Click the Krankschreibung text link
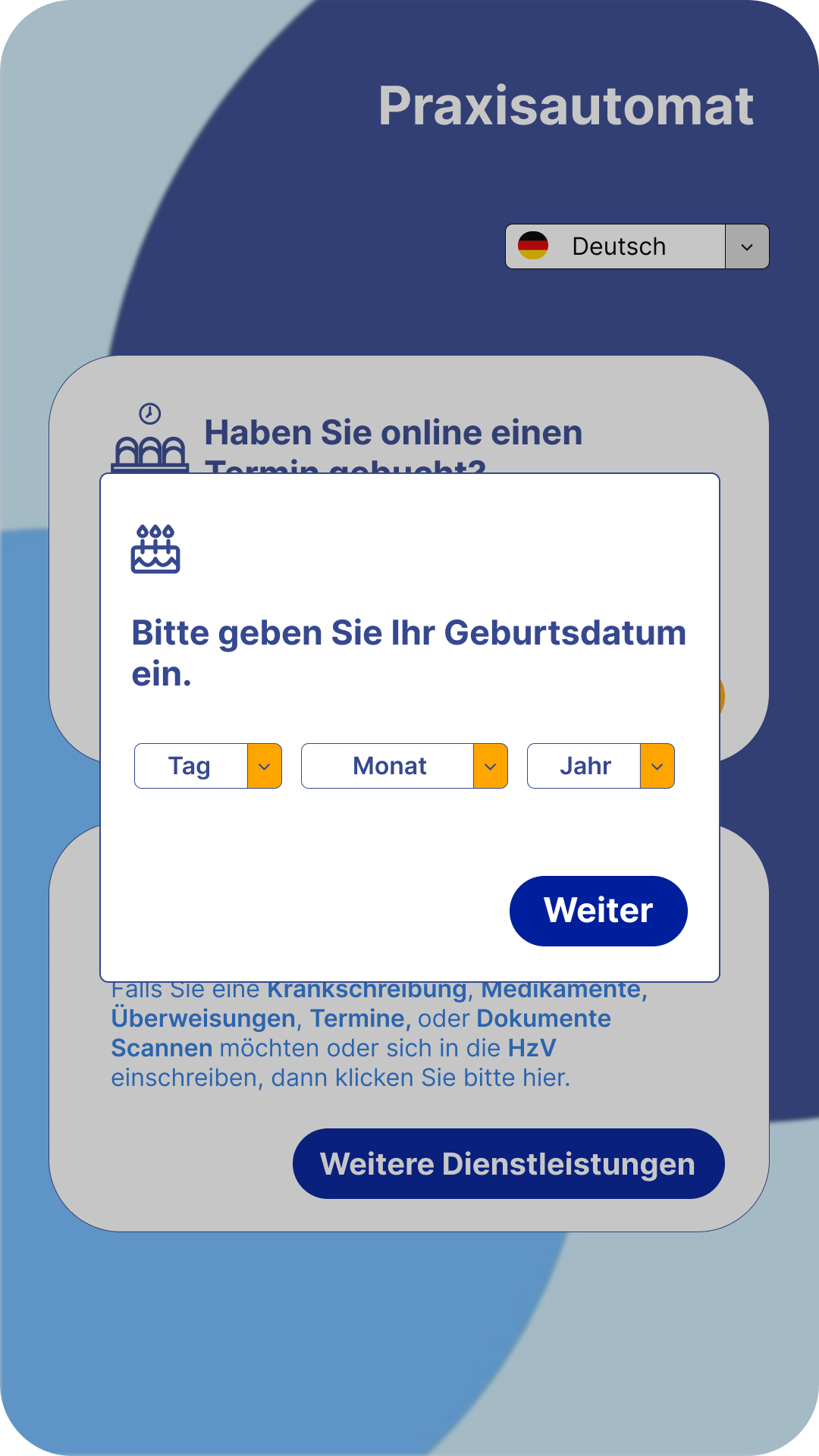Viewport: 819px width, 1456px height. (367, 988)
